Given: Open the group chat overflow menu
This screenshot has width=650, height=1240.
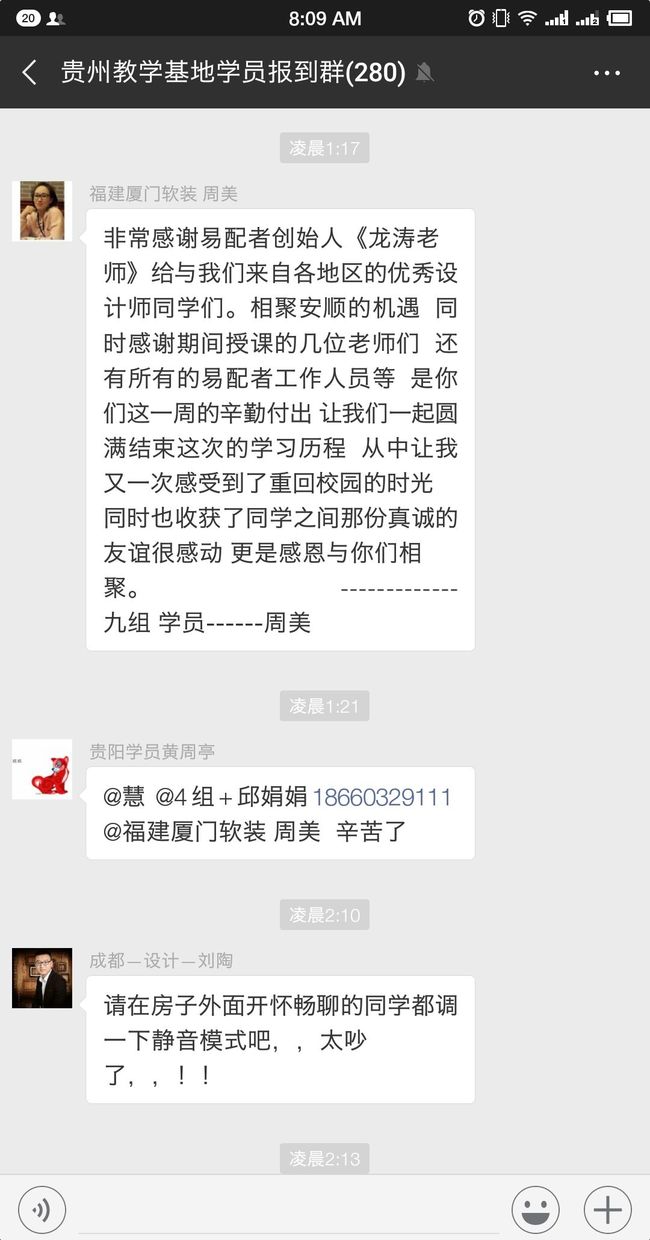Looking at the screenshot, I should point(607,73).
